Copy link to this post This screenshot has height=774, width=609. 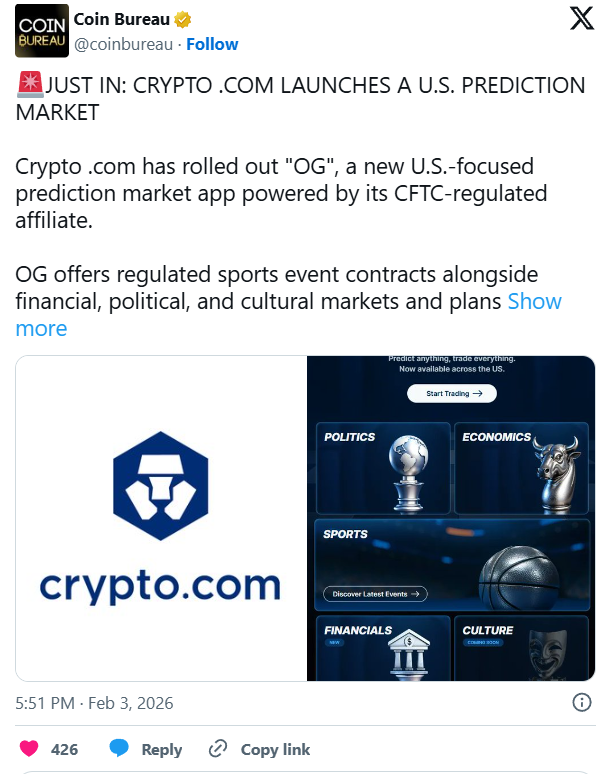[259, 749]
